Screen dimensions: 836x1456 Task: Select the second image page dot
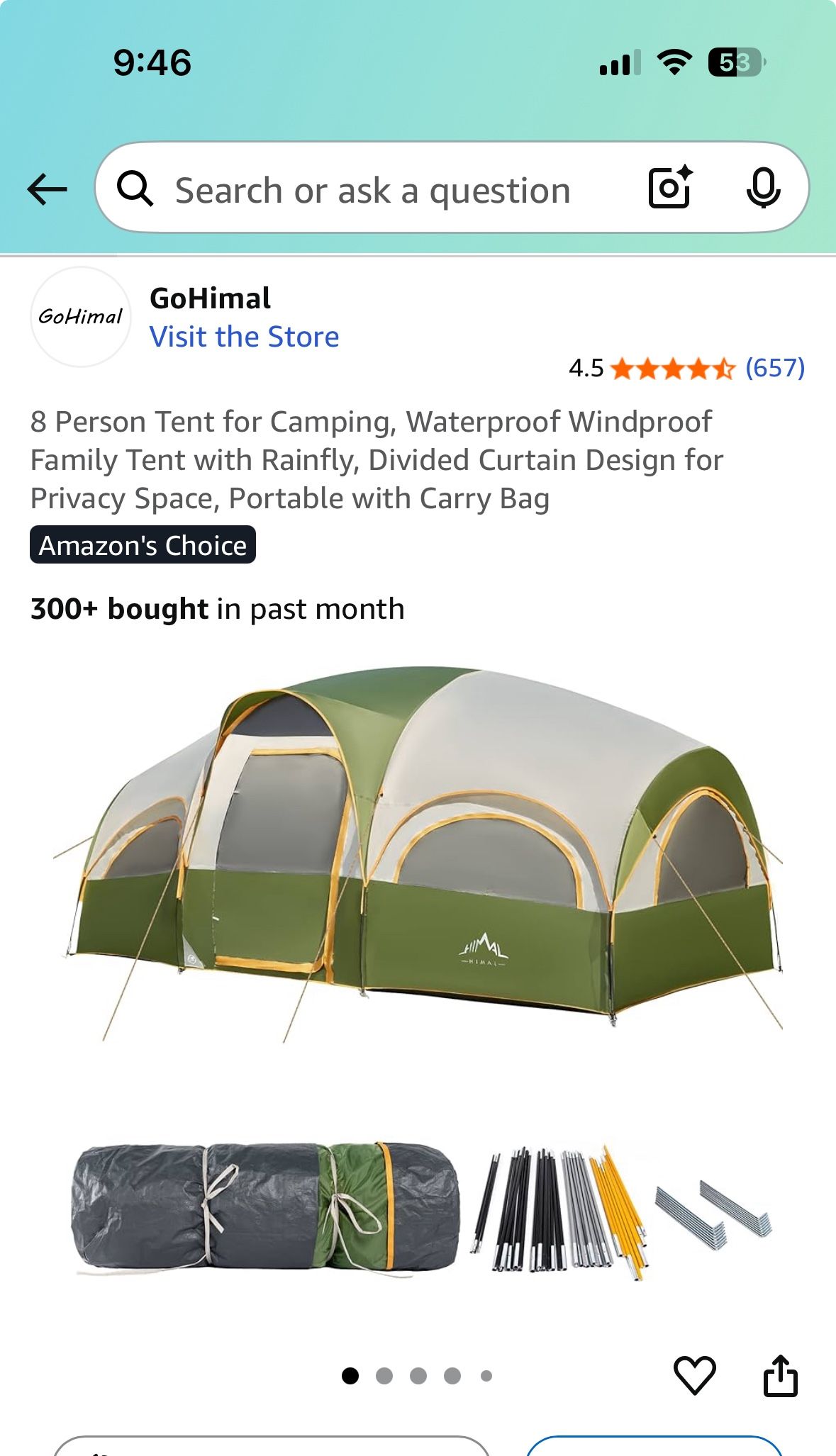(384, 1376)
